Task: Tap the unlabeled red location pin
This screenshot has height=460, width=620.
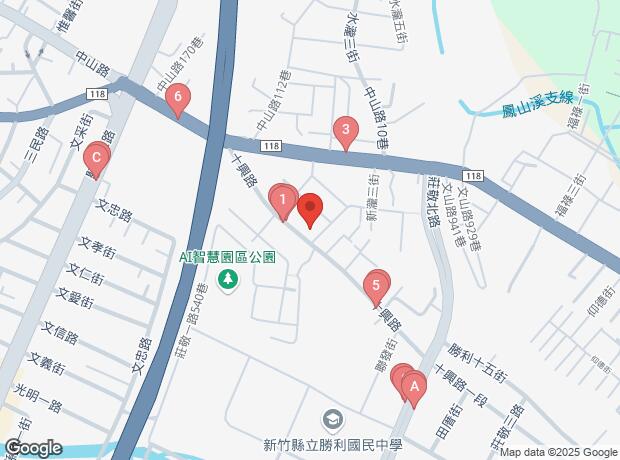Action: (x=310, y=209)
